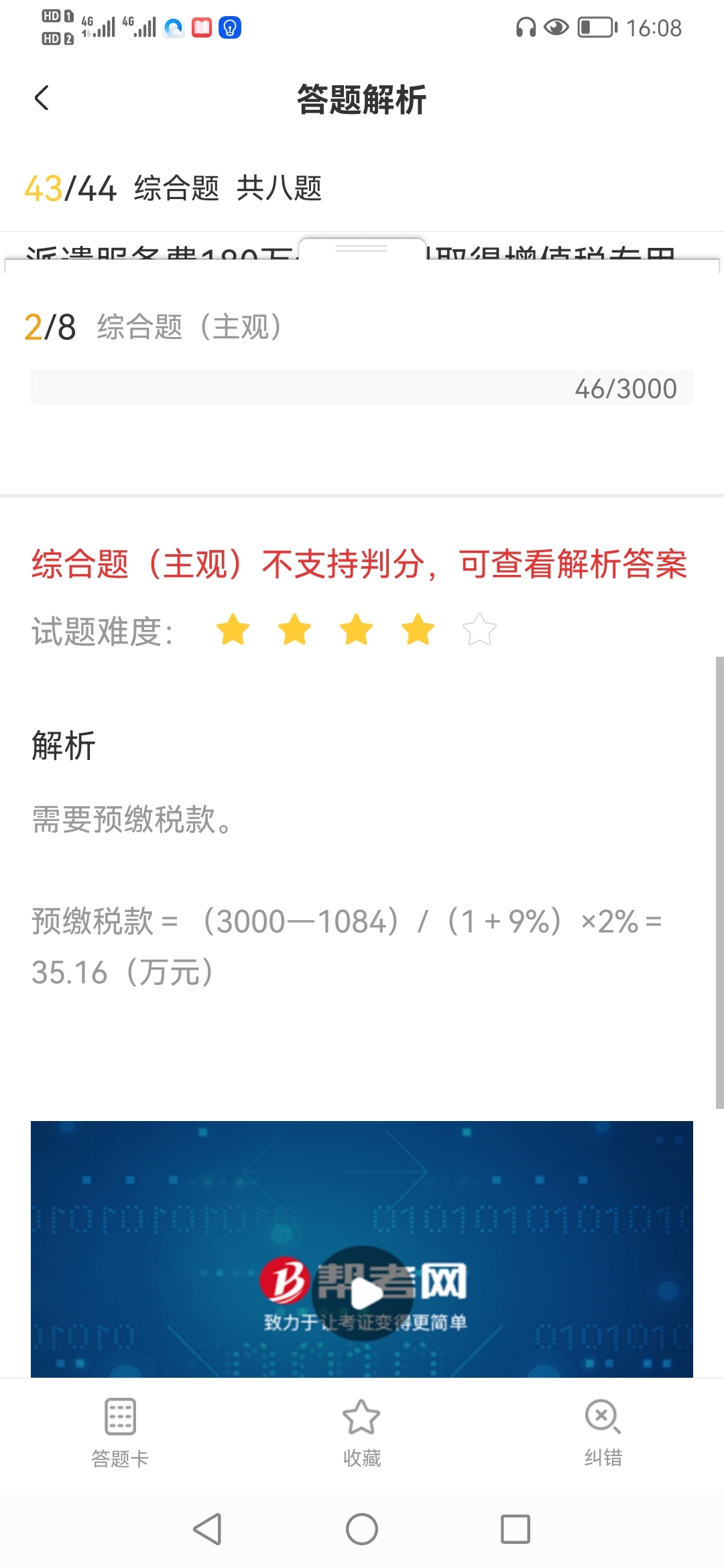Screen dimensions: 724x1568
Task: Go back from the 答题解析 page
Action: tap(42, 99)
